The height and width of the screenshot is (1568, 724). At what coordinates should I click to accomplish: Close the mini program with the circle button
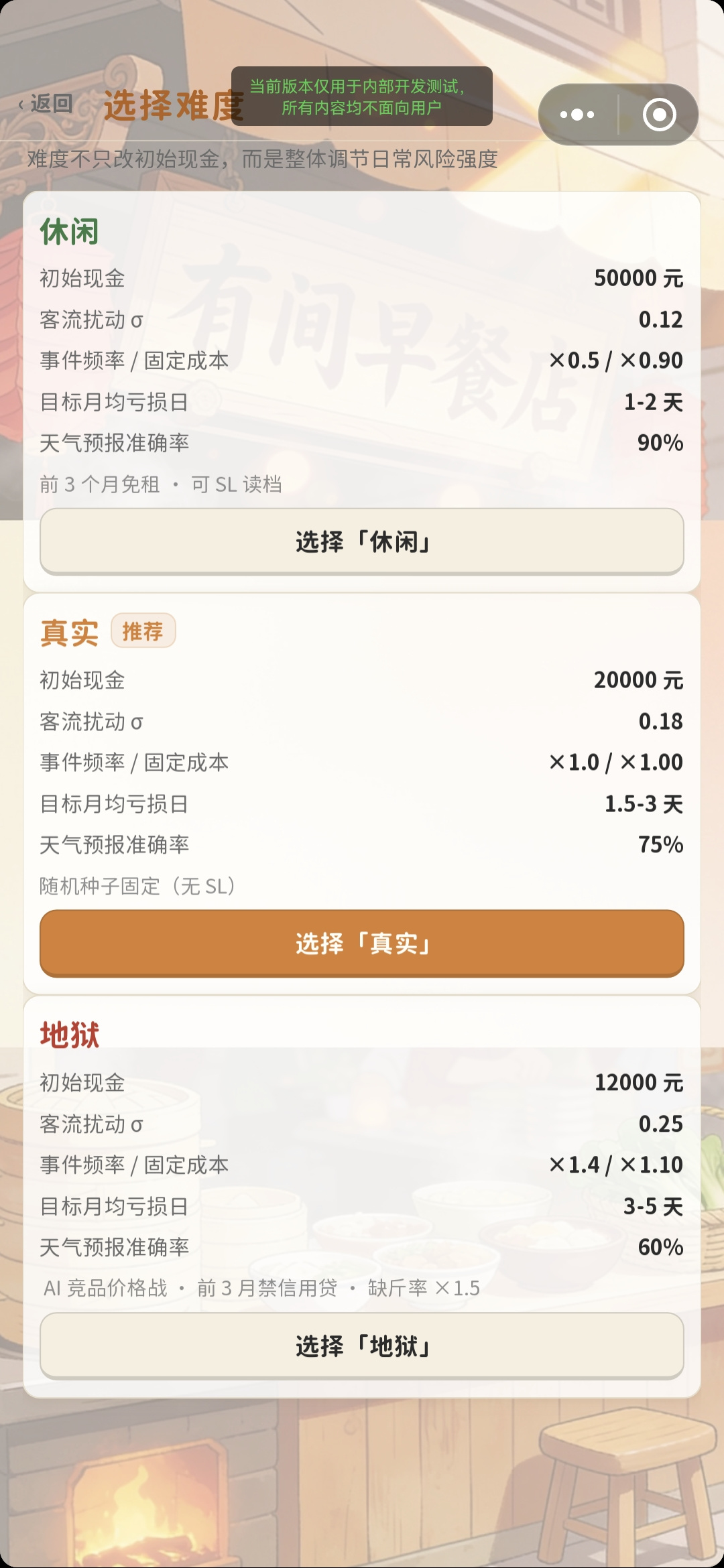click(x=660, y=115)
